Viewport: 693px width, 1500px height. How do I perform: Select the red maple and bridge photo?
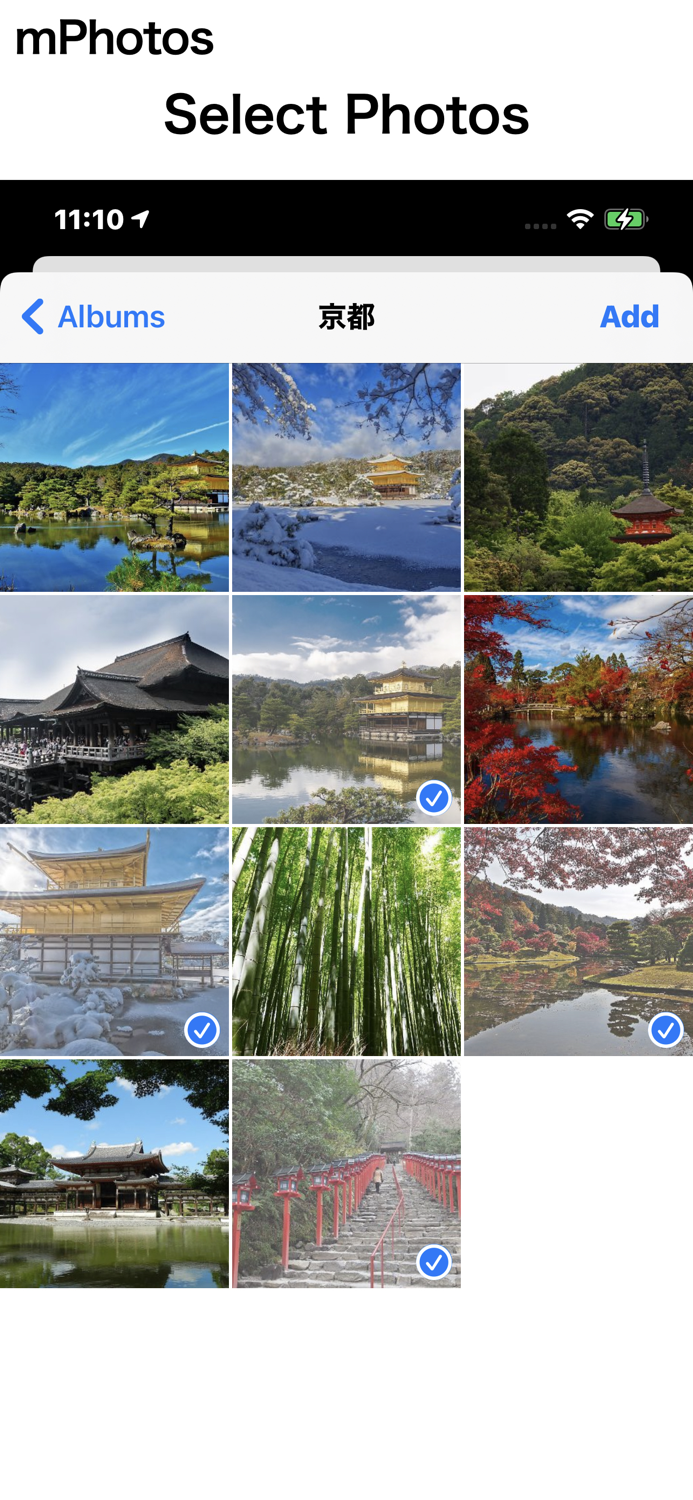tap(578, 709)
